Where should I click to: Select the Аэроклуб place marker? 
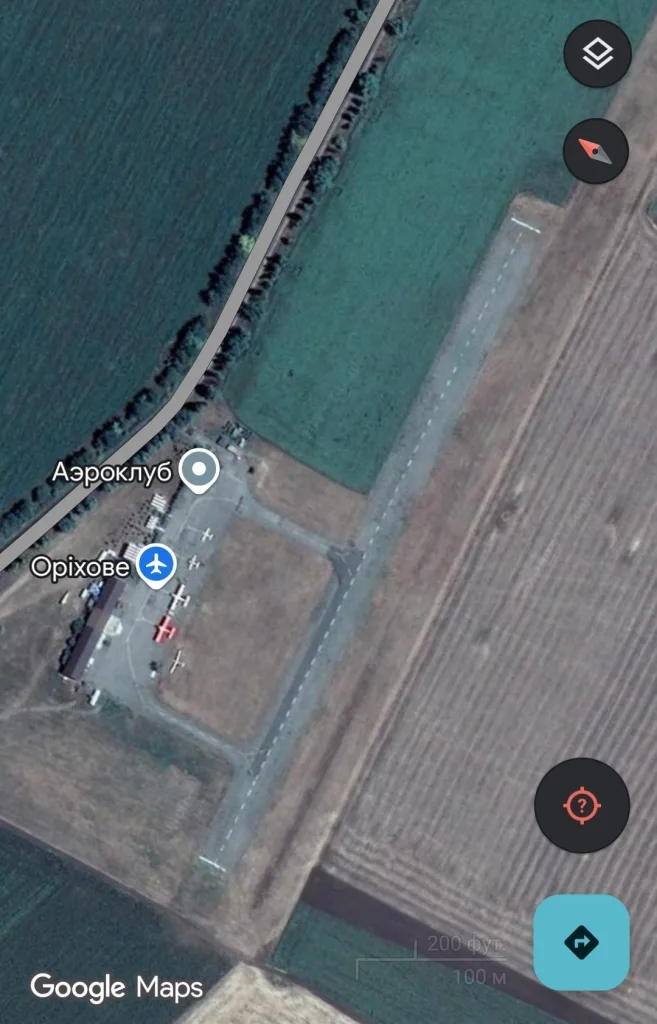pos(201,470)
